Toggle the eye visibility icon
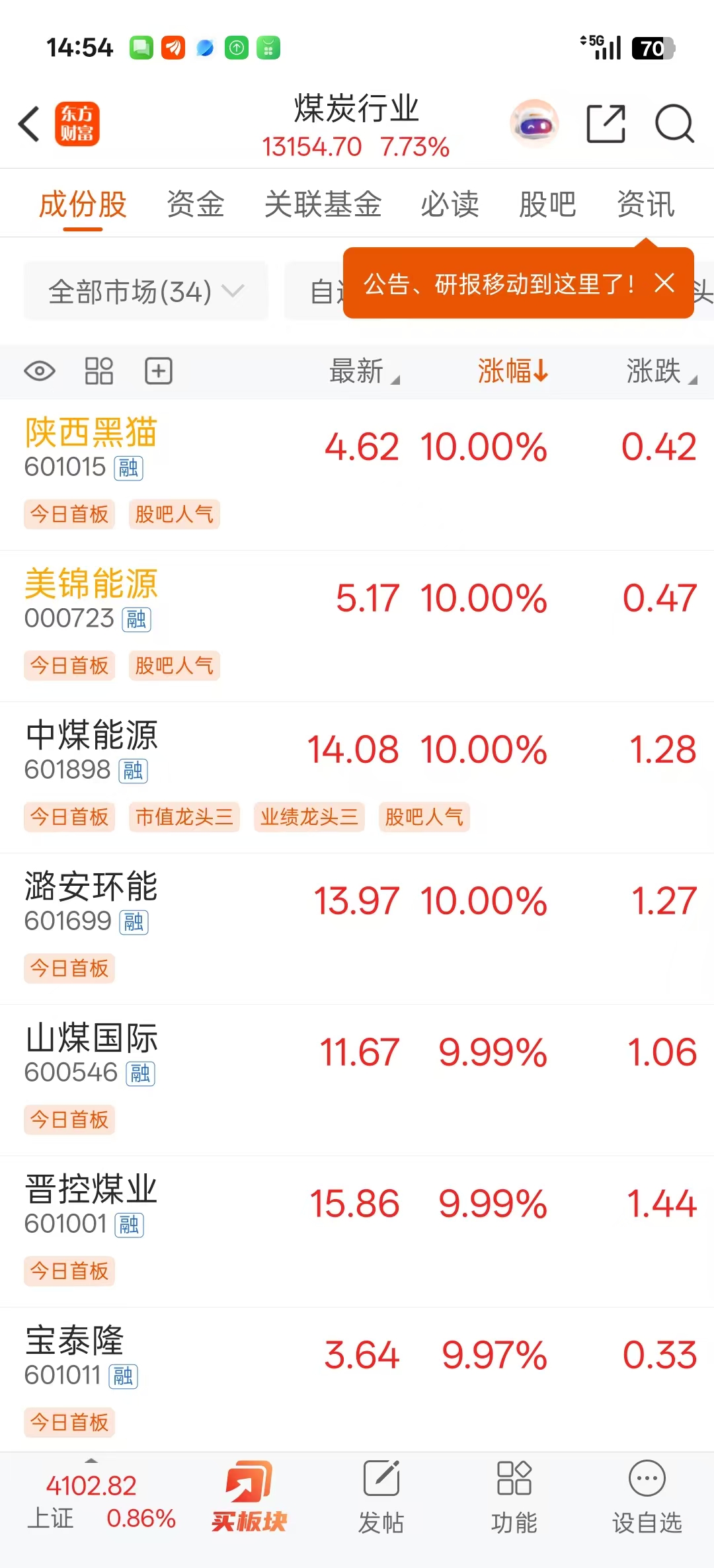 pos(40,371)
